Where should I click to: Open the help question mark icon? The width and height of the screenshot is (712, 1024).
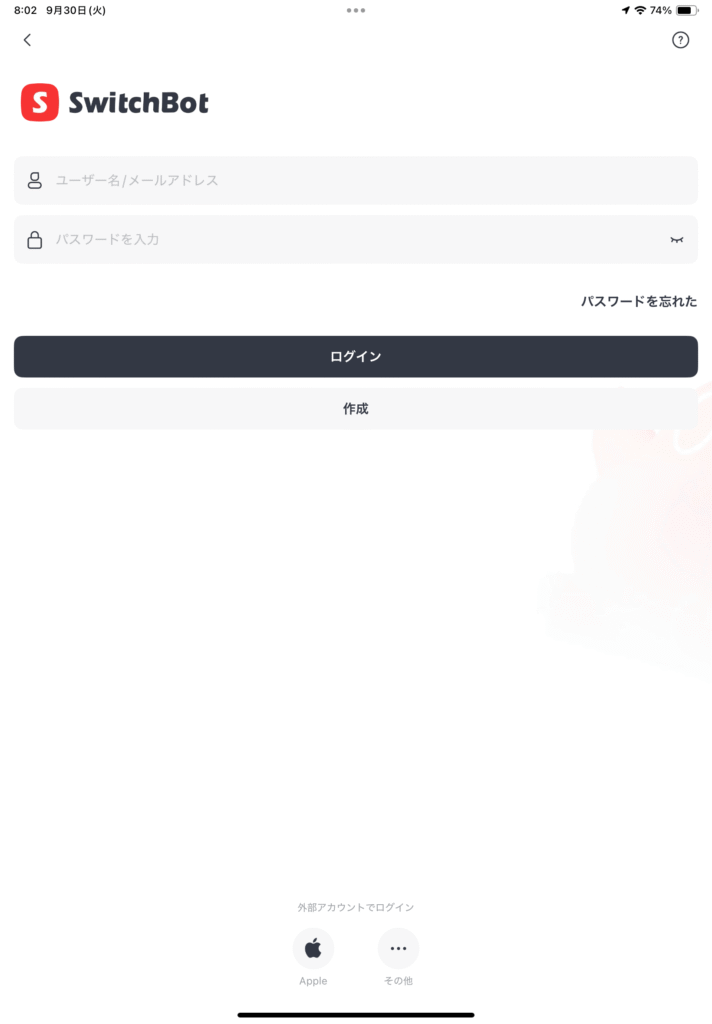[x=680, y=40]
